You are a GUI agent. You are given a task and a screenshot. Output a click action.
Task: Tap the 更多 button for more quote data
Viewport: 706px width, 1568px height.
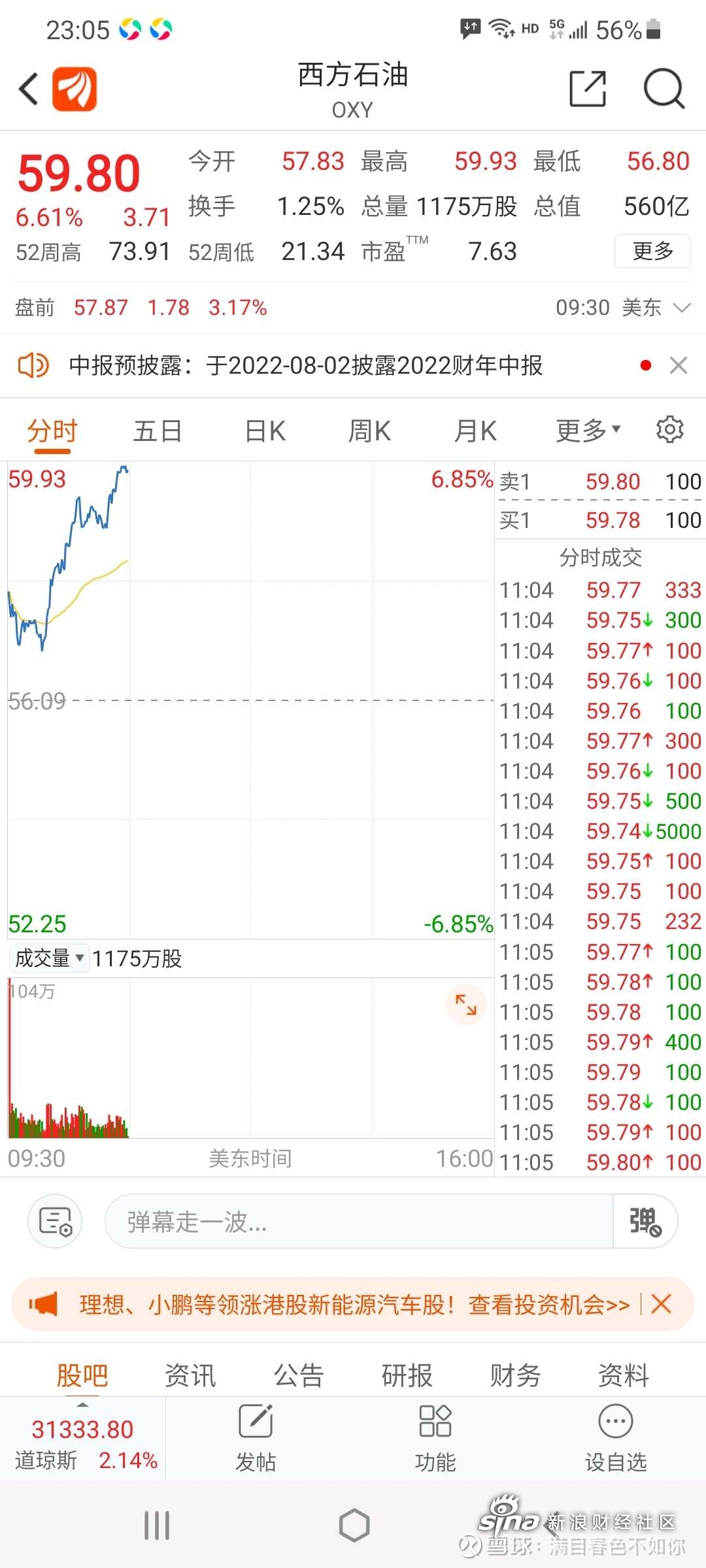tap(652, 251)
